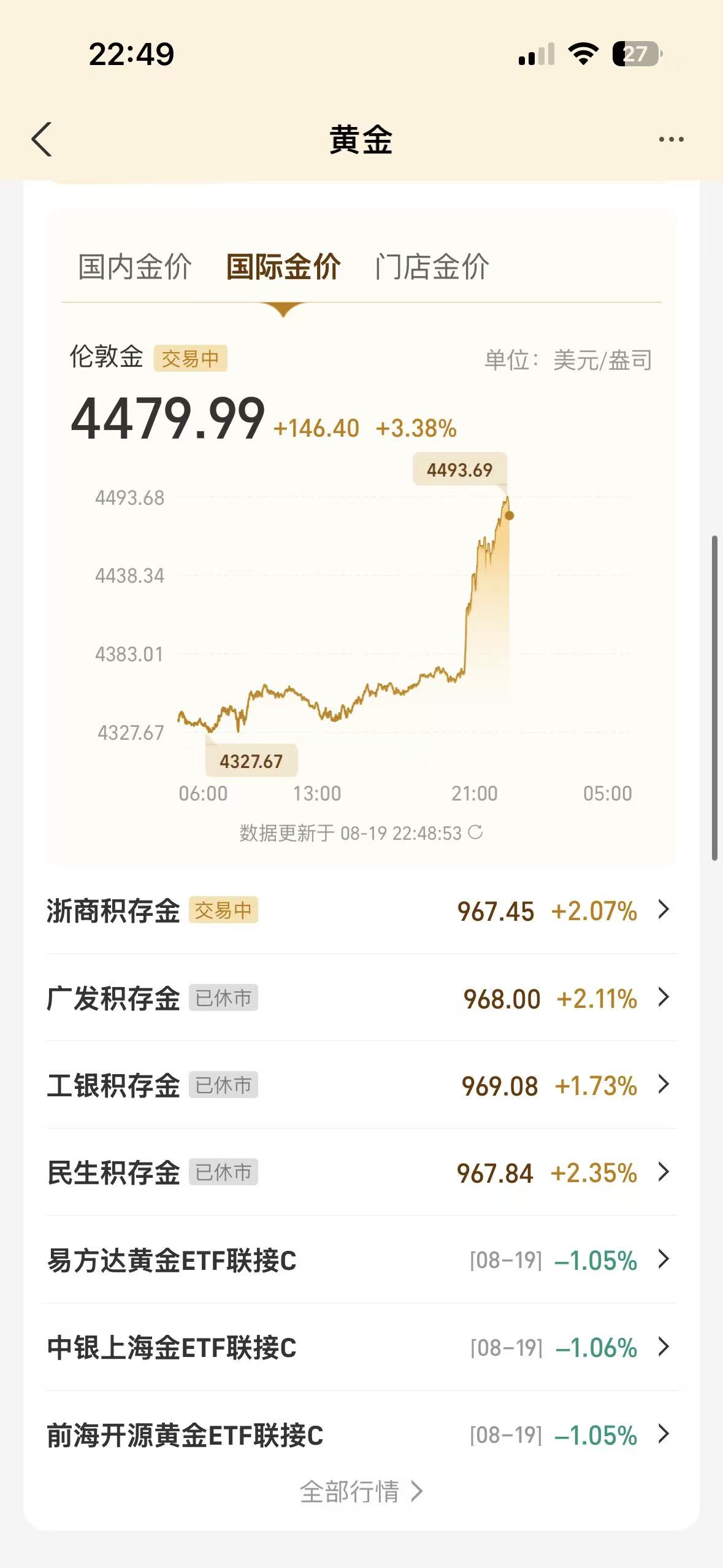
Task: View 全部行情 full market list
Action: [x=361, y=1491]
